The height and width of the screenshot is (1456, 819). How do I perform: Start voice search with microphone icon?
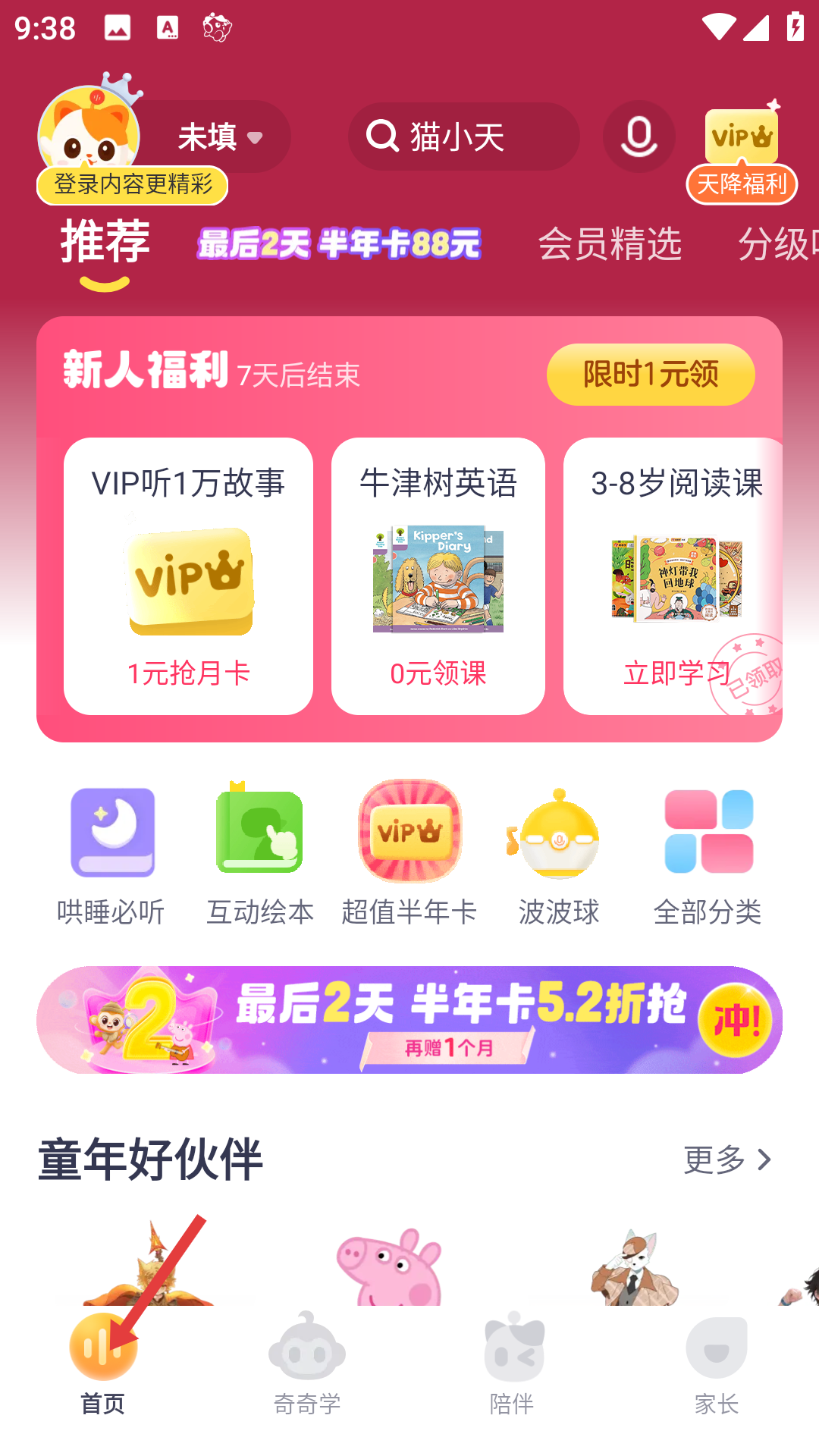coord(639,137)
